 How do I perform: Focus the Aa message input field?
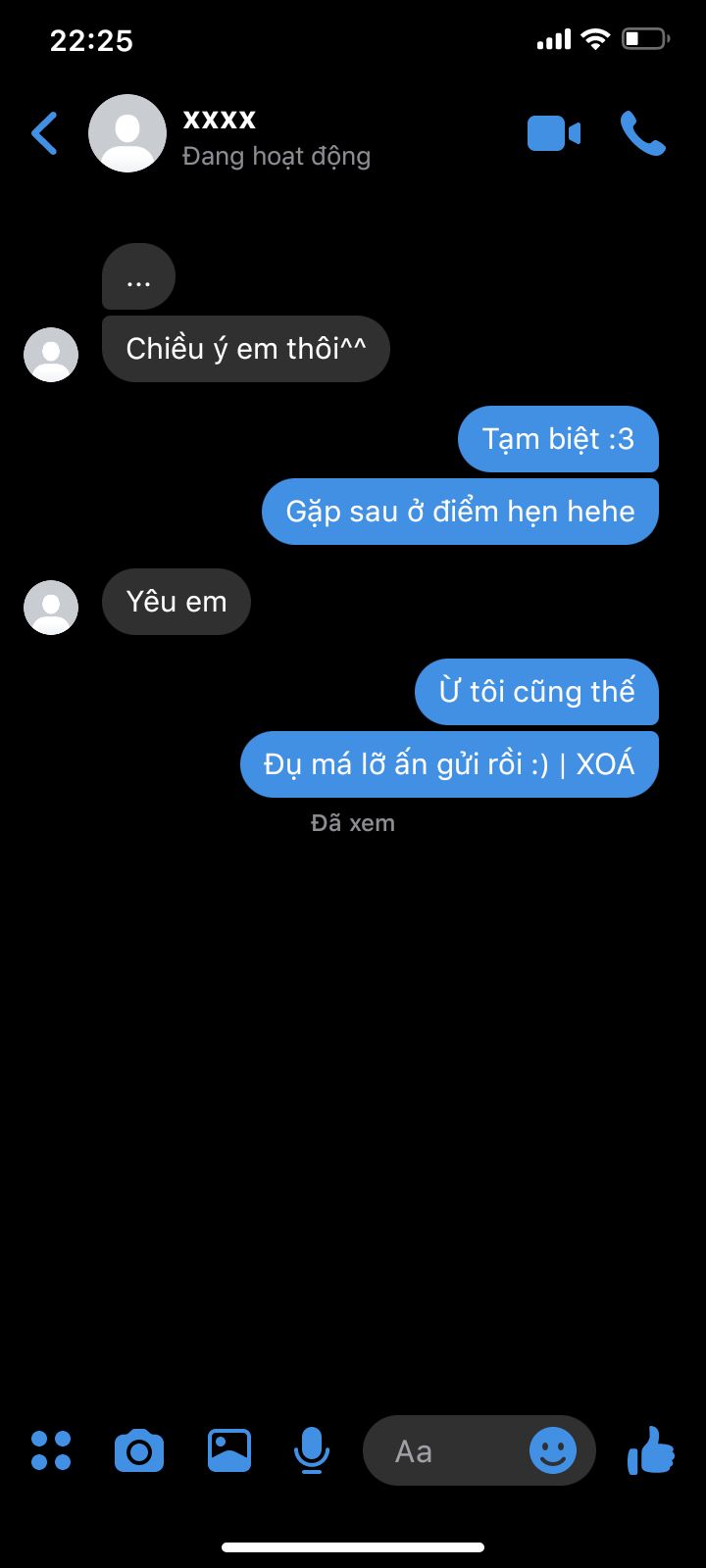click(441, 1450)
